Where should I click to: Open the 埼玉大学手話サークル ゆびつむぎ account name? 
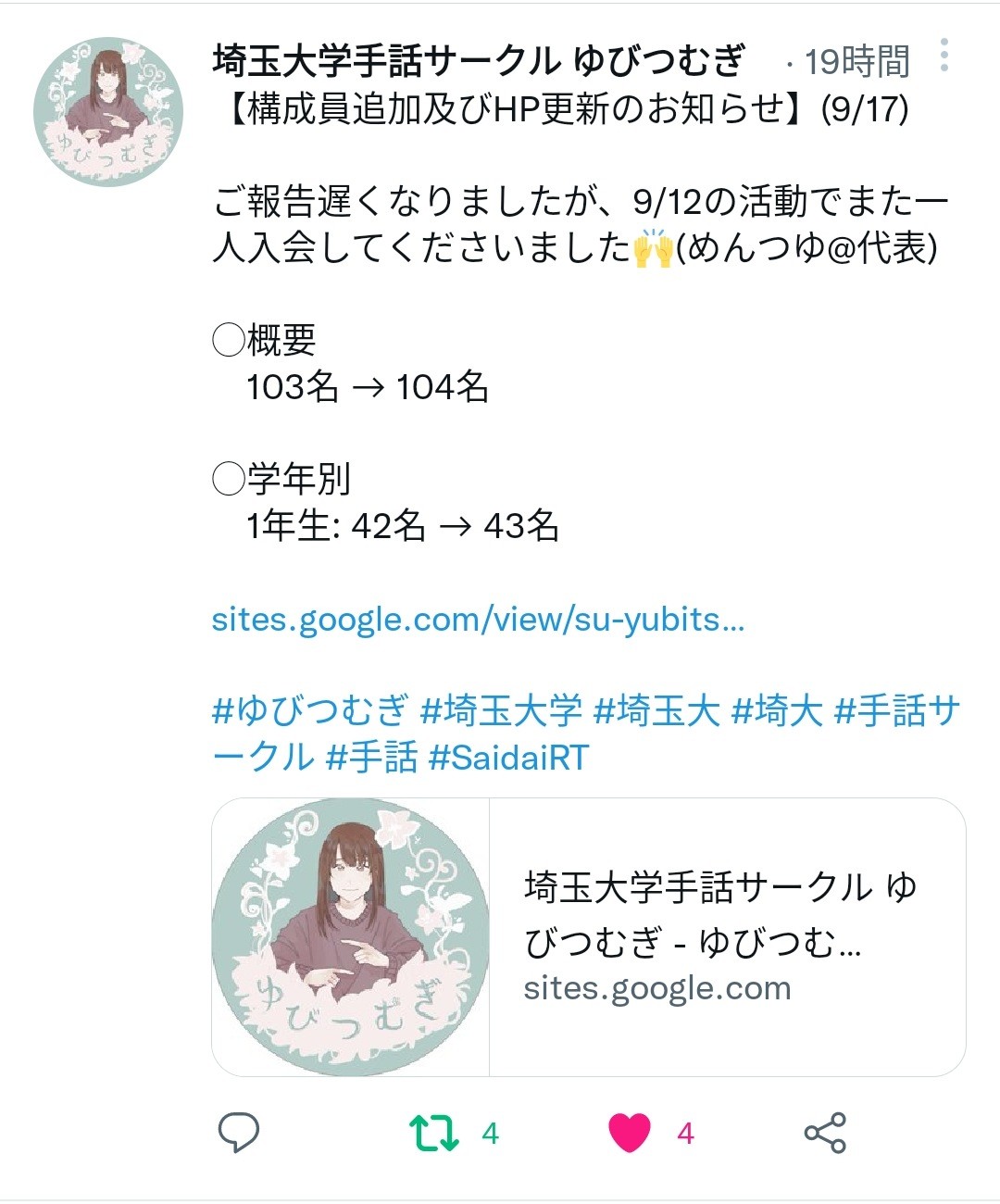click(x=478, y=61)
